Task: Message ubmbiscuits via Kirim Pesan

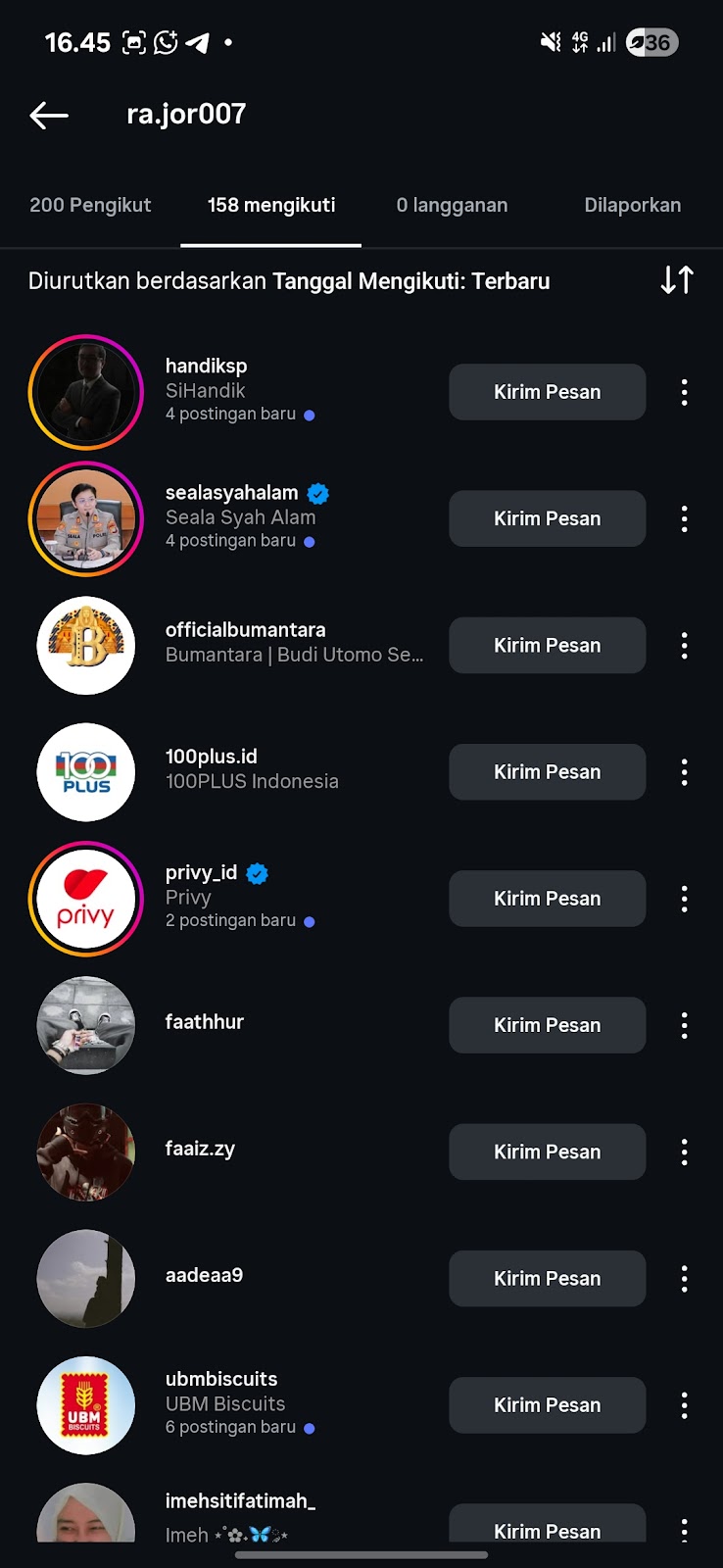Action: coord(547,1405)
